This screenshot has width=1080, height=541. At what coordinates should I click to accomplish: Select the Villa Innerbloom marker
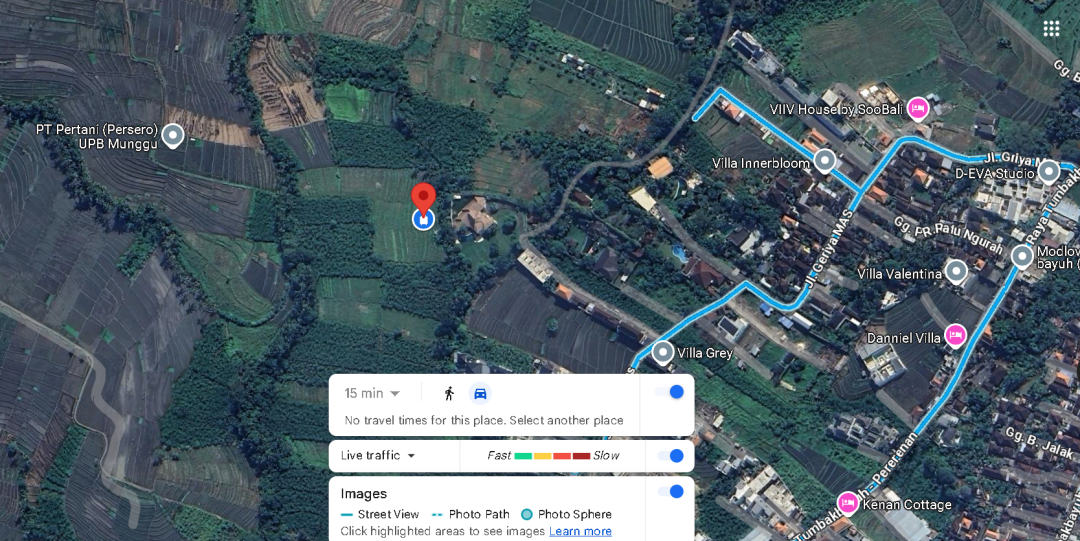[x=825, y=160]
